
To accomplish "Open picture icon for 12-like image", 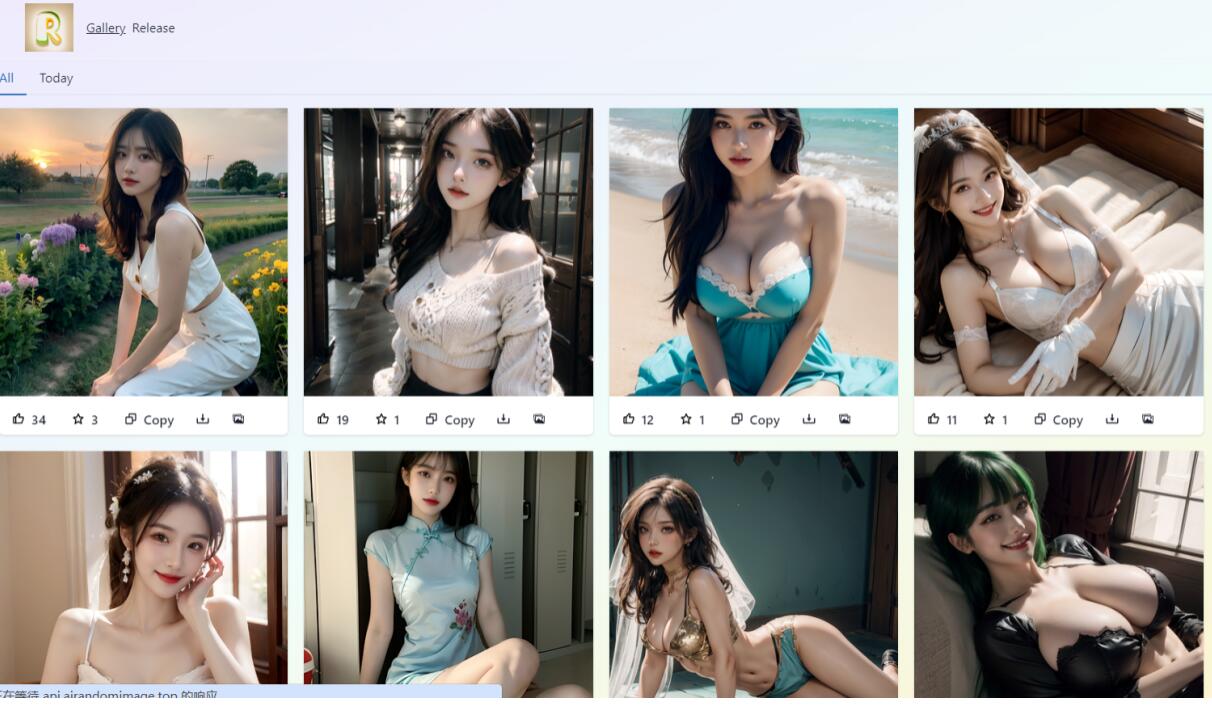I will (845, 419).
